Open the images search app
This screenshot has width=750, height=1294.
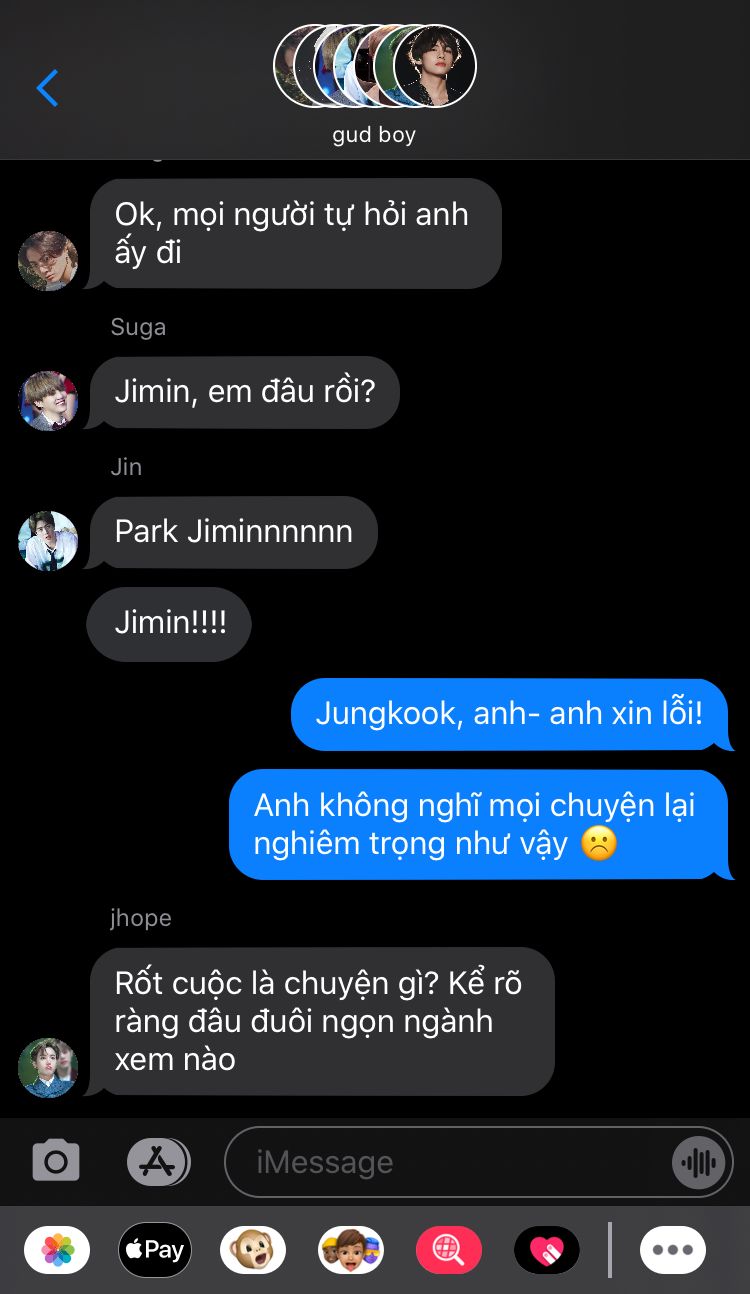pyautogui.click(x=449, y=1250)
